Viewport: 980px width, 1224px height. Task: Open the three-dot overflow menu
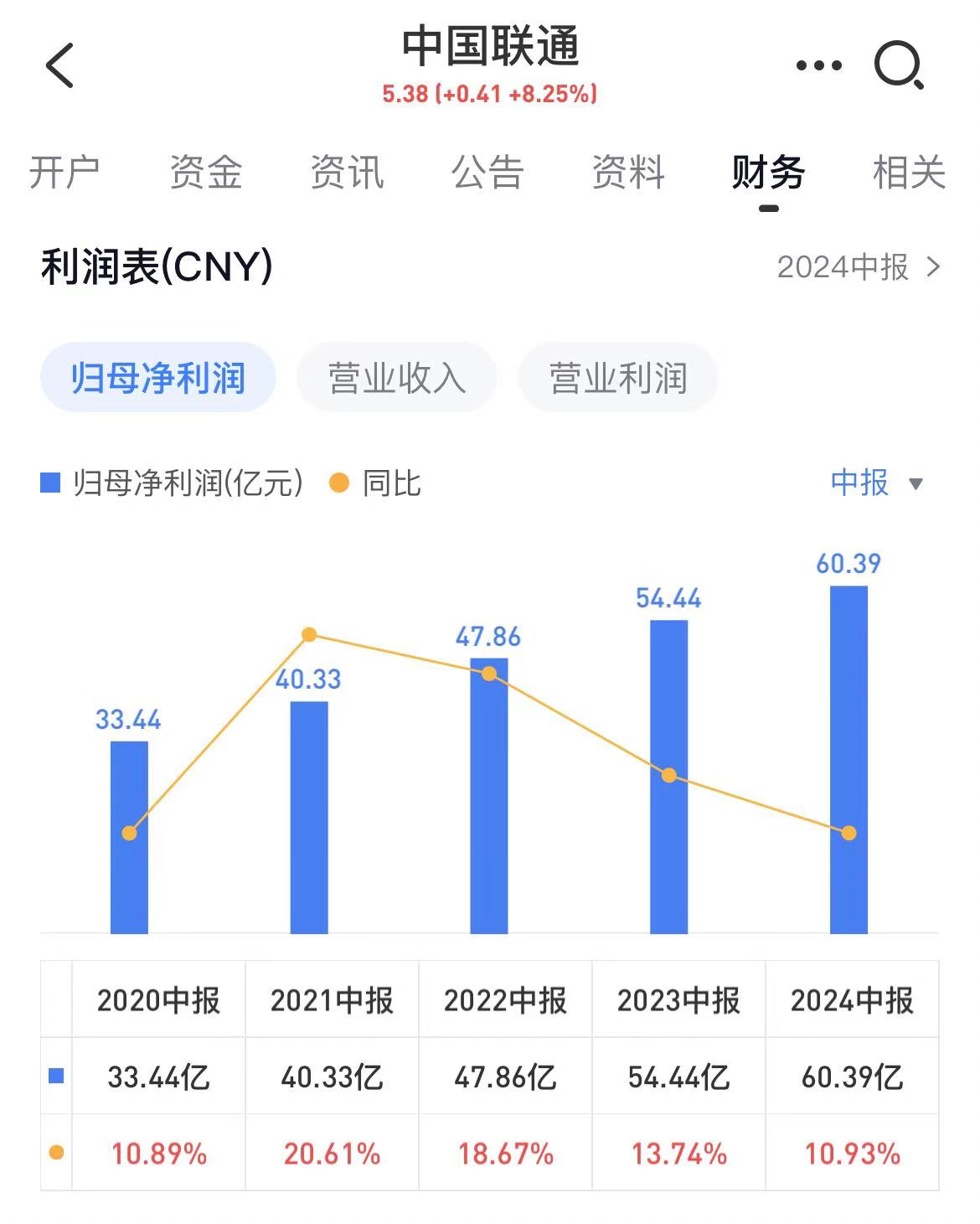coord(818,65)
